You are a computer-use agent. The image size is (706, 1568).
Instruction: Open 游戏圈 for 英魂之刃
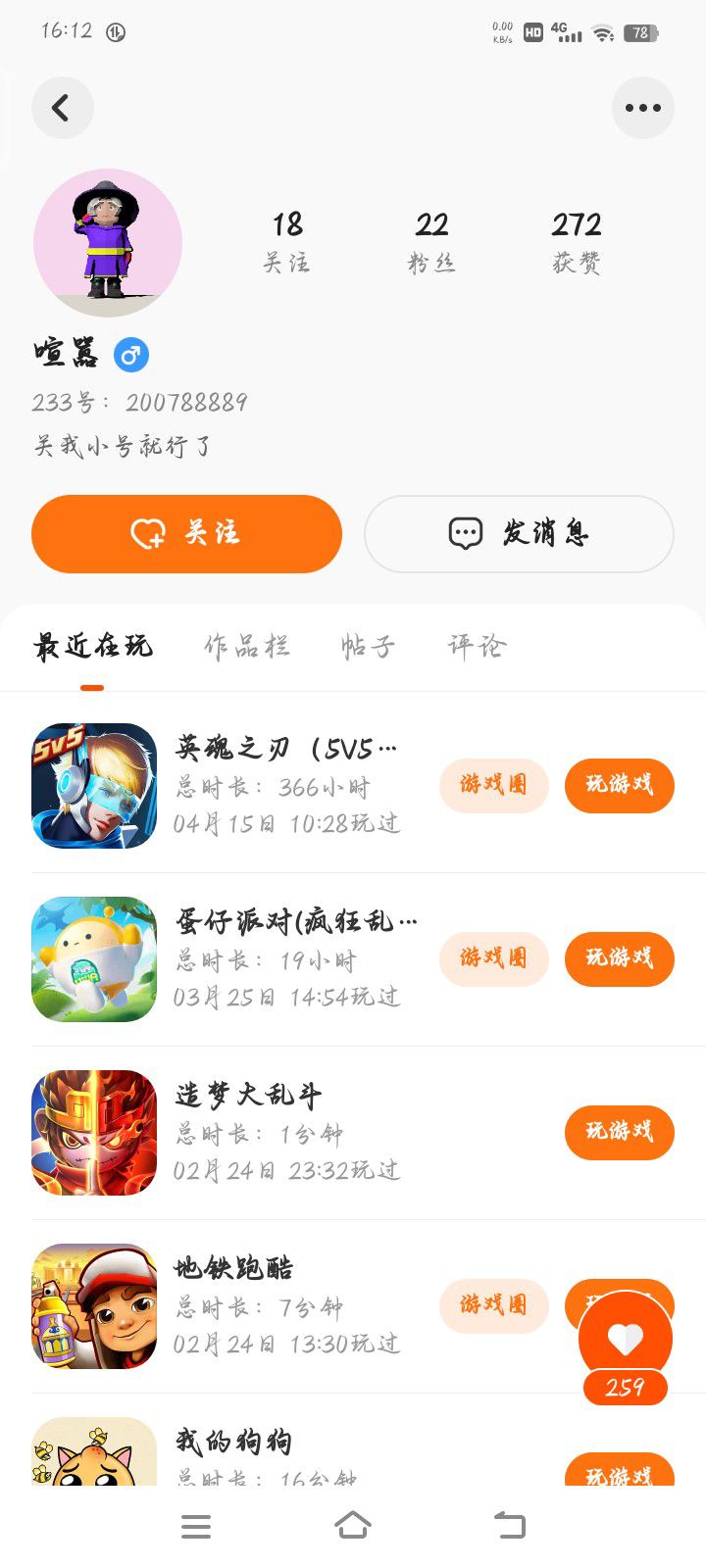tap(493, 785)
